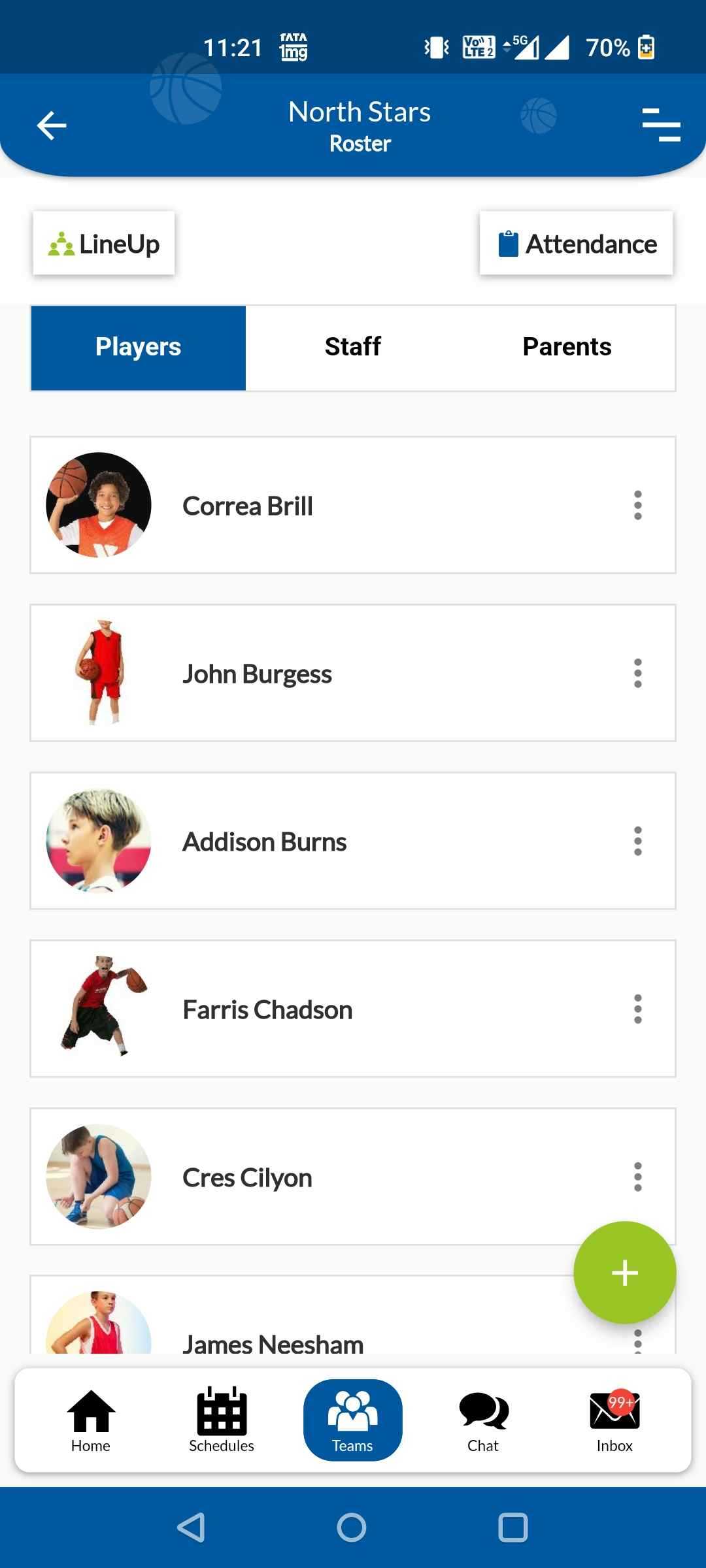Switch to the Staff tab
Image resolution: width=706 pixels, height=1568 pixels.
353,347
